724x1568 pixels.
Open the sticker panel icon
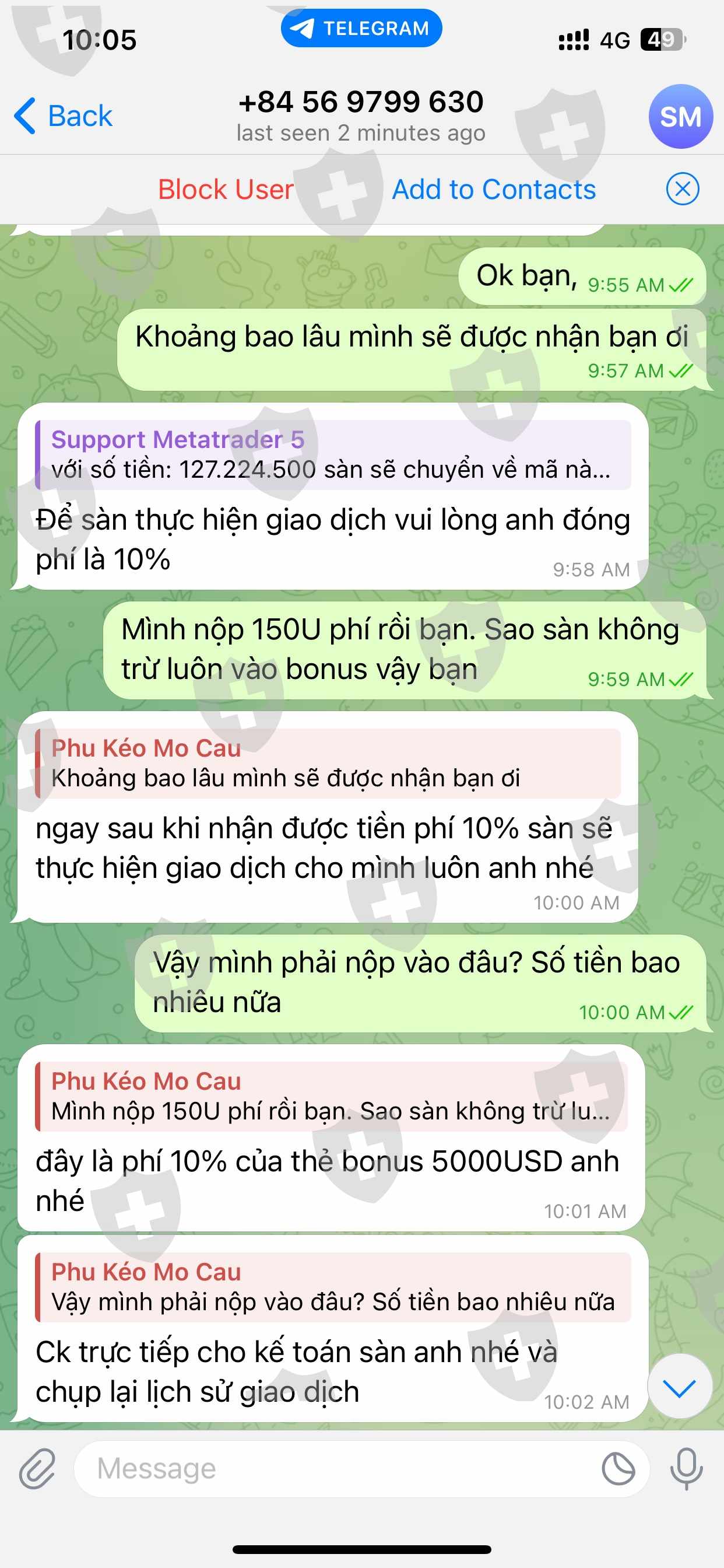coord(617,1468)
